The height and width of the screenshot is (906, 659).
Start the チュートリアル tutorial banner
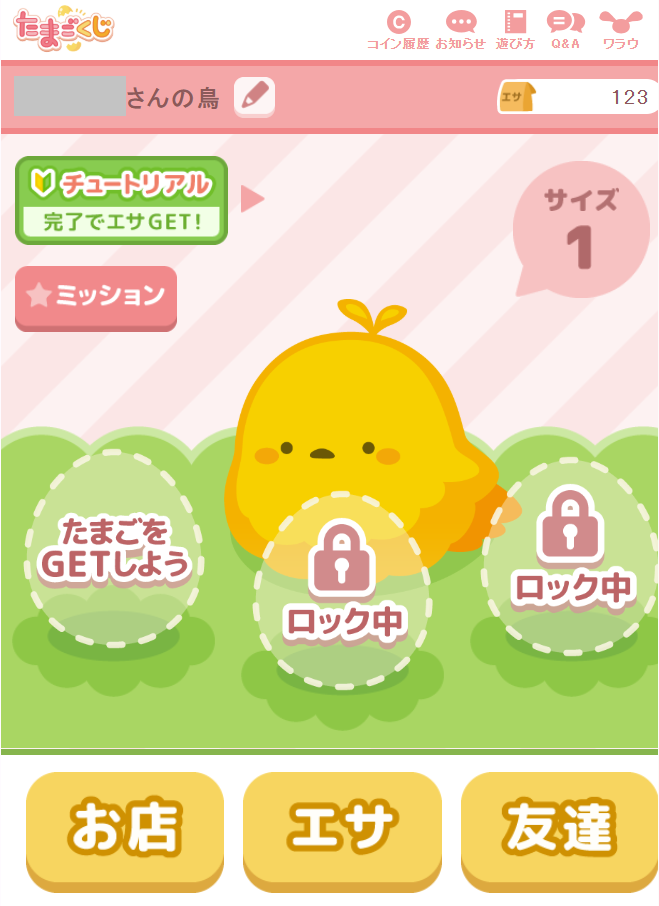pos(121,200)
